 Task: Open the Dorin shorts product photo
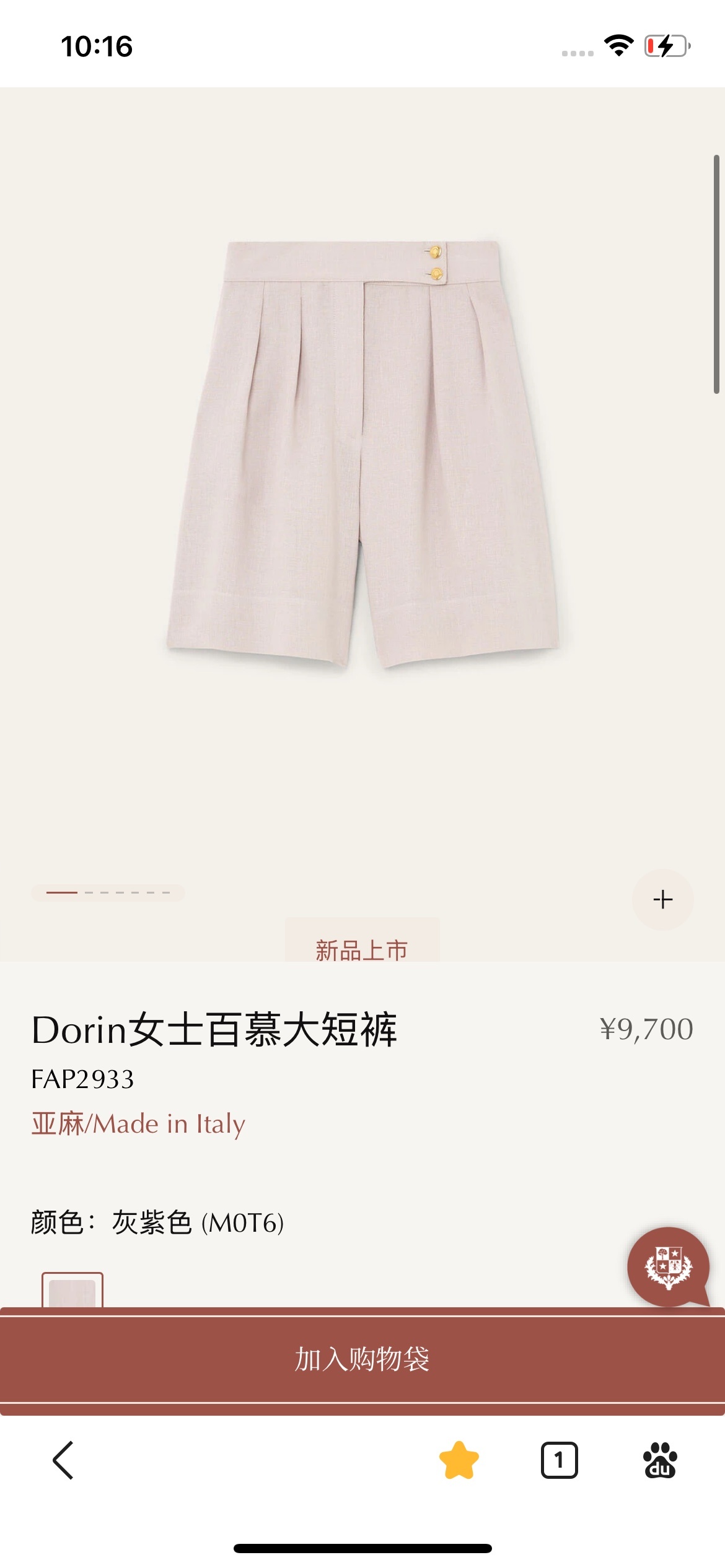[362, 455]
